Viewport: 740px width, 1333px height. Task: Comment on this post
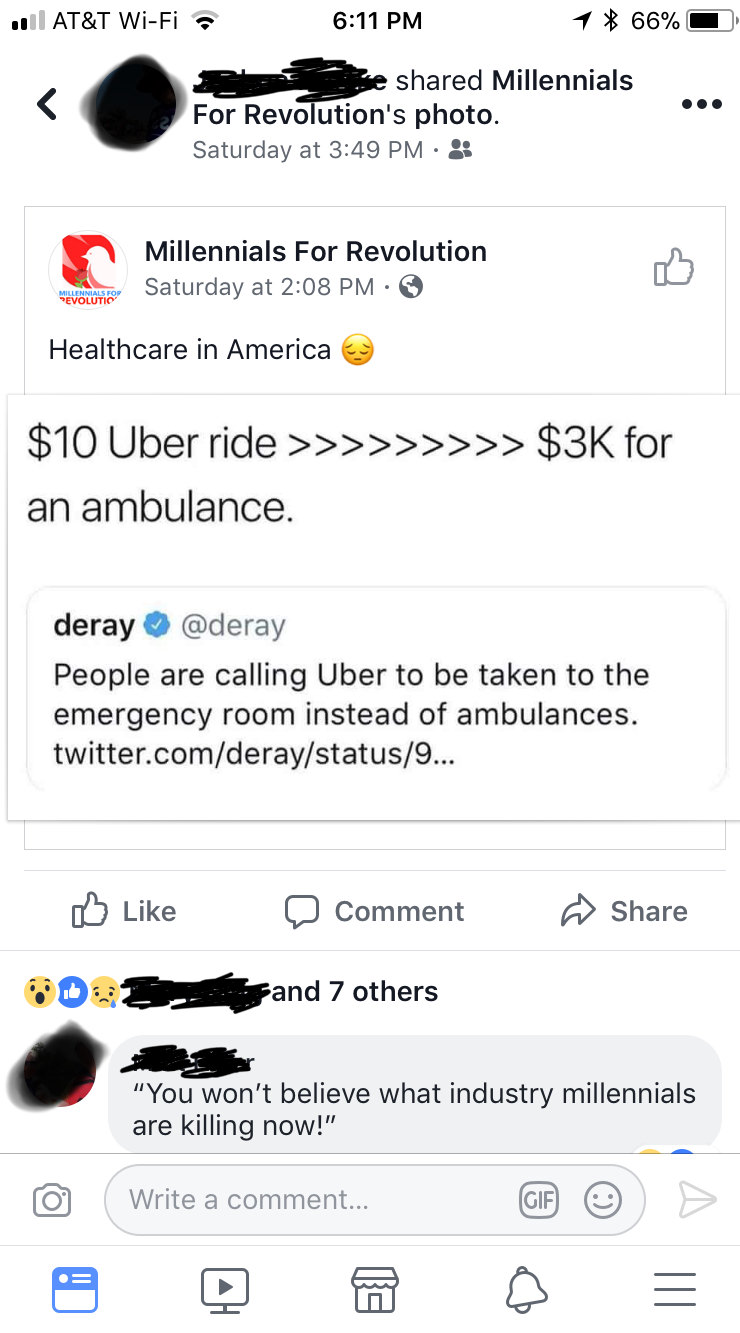tap(374, 911)
